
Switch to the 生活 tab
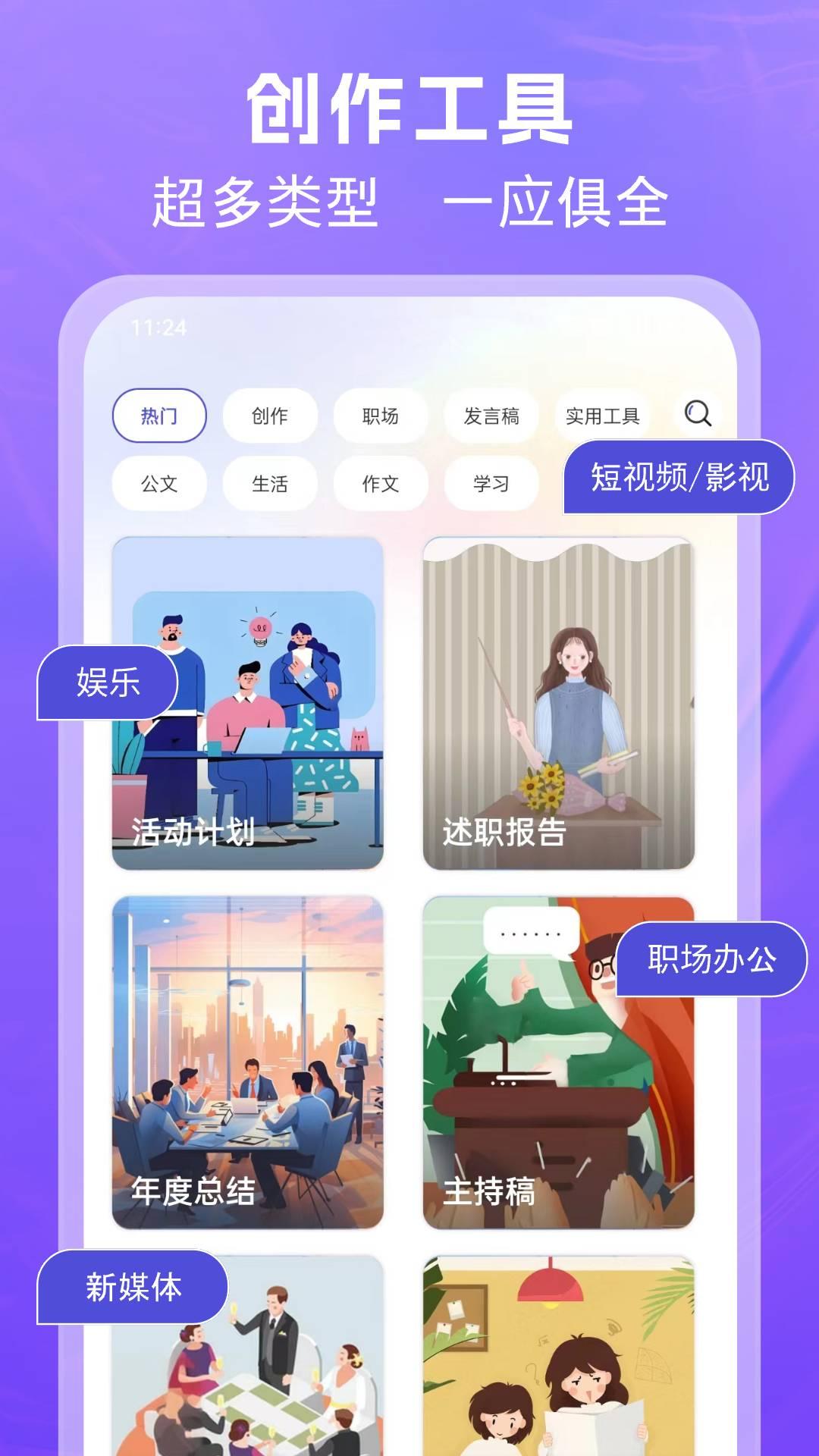[x=270, y=483]
